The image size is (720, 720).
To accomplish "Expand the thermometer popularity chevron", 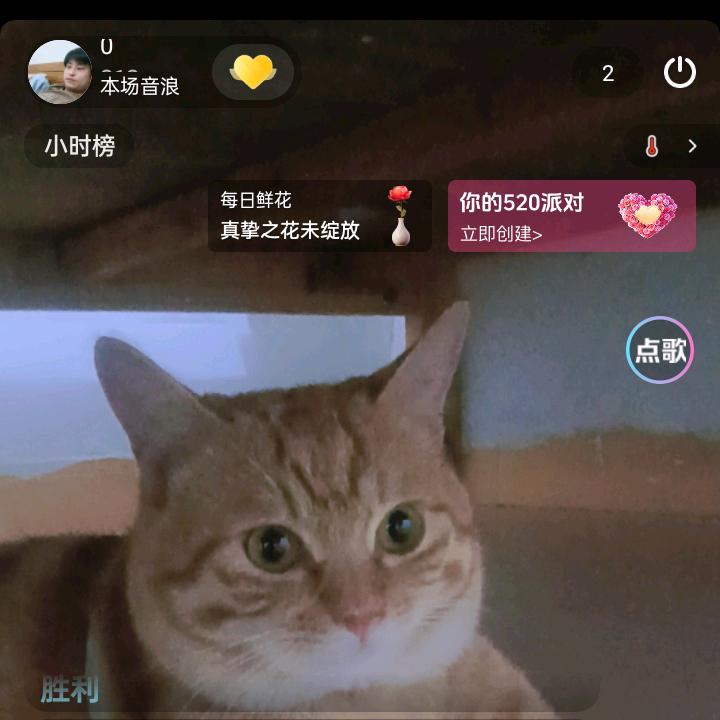I will pyautogui.click(x=691, y=146).
